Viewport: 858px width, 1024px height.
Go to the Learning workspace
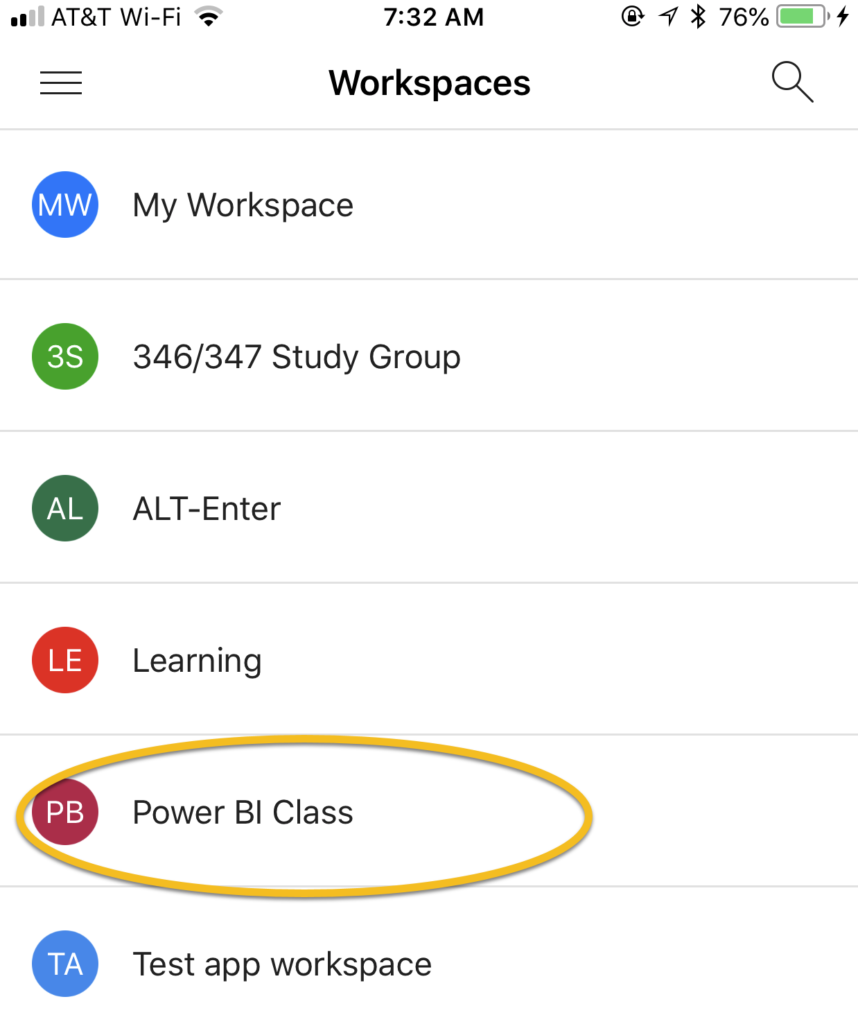197,661
